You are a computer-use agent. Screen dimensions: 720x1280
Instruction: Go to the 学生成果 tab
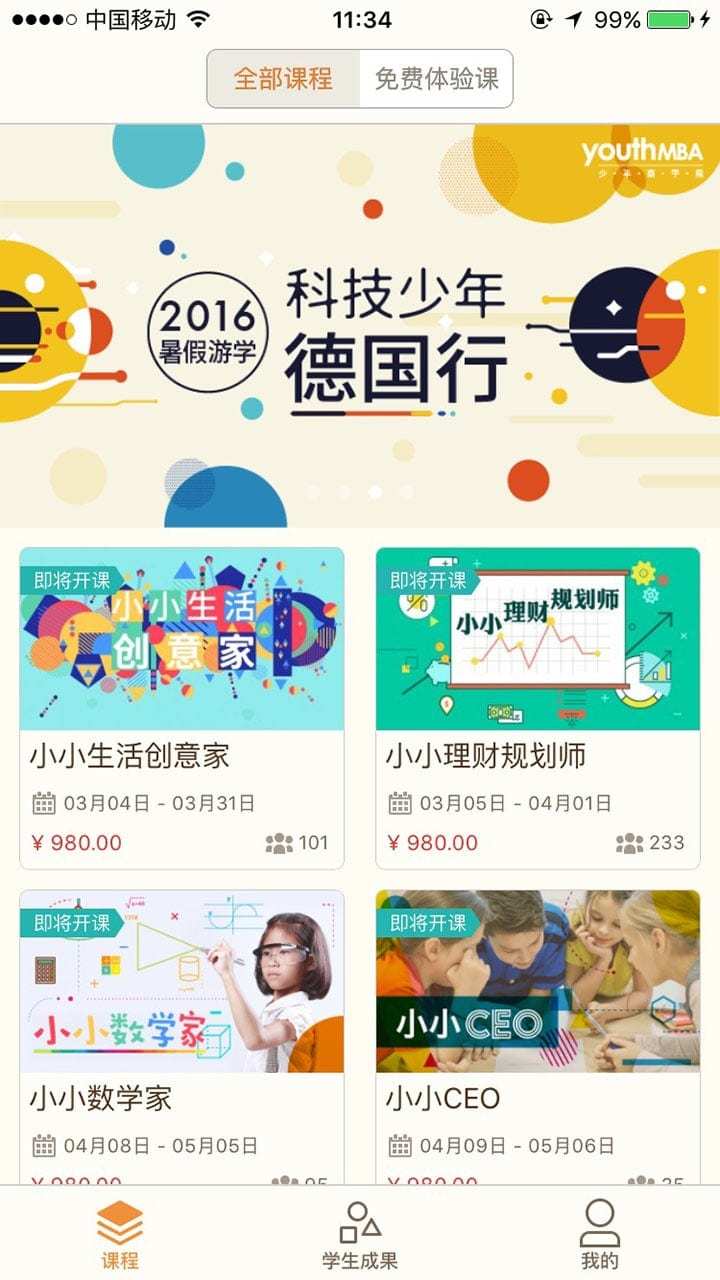[x=360, y=1234]
